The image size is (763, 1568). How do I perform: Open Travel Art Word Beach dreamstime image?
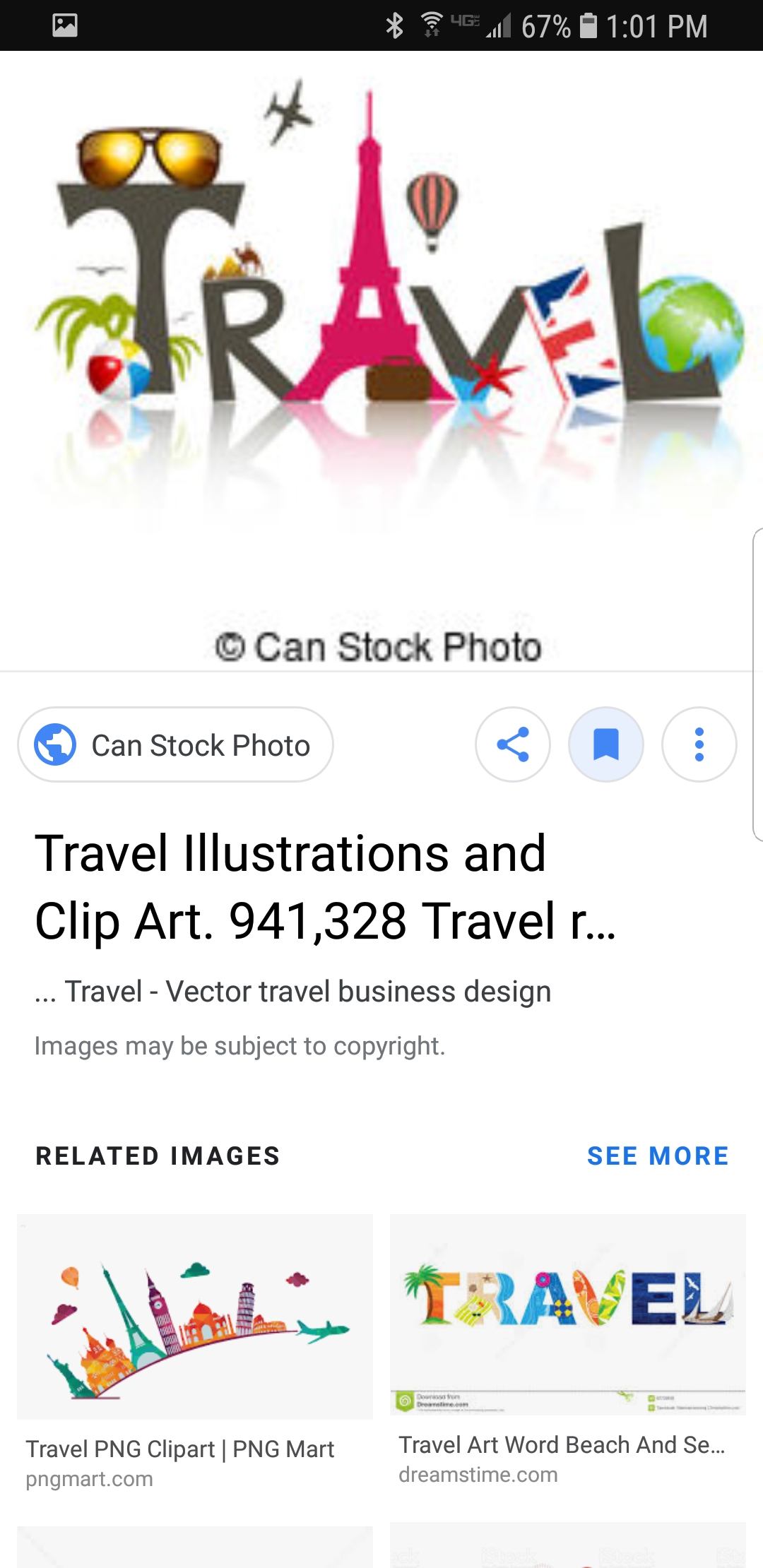(x=567, y=1314)
